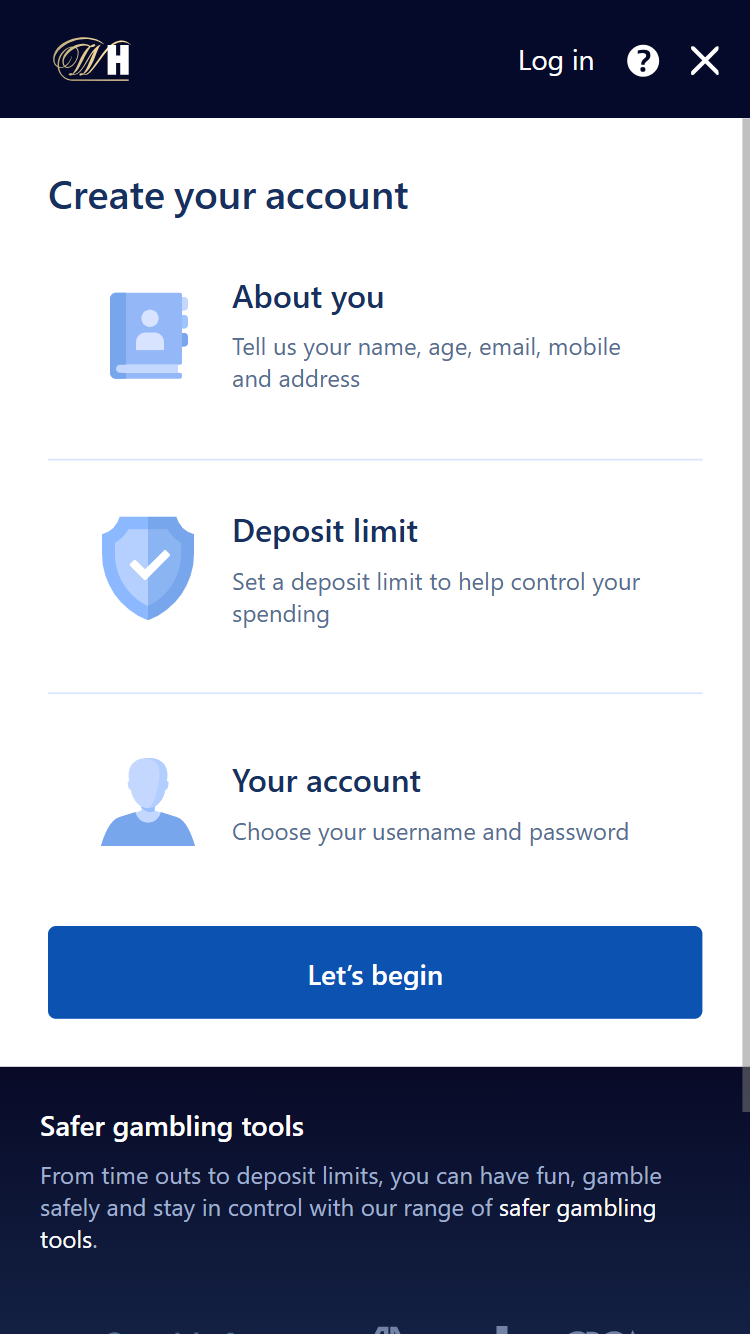Image resolution: width=750 pixels, height=1334 pixels.
Task: Tap the William Hill logo
Action: pyautogui.click(x=92, y=59)
